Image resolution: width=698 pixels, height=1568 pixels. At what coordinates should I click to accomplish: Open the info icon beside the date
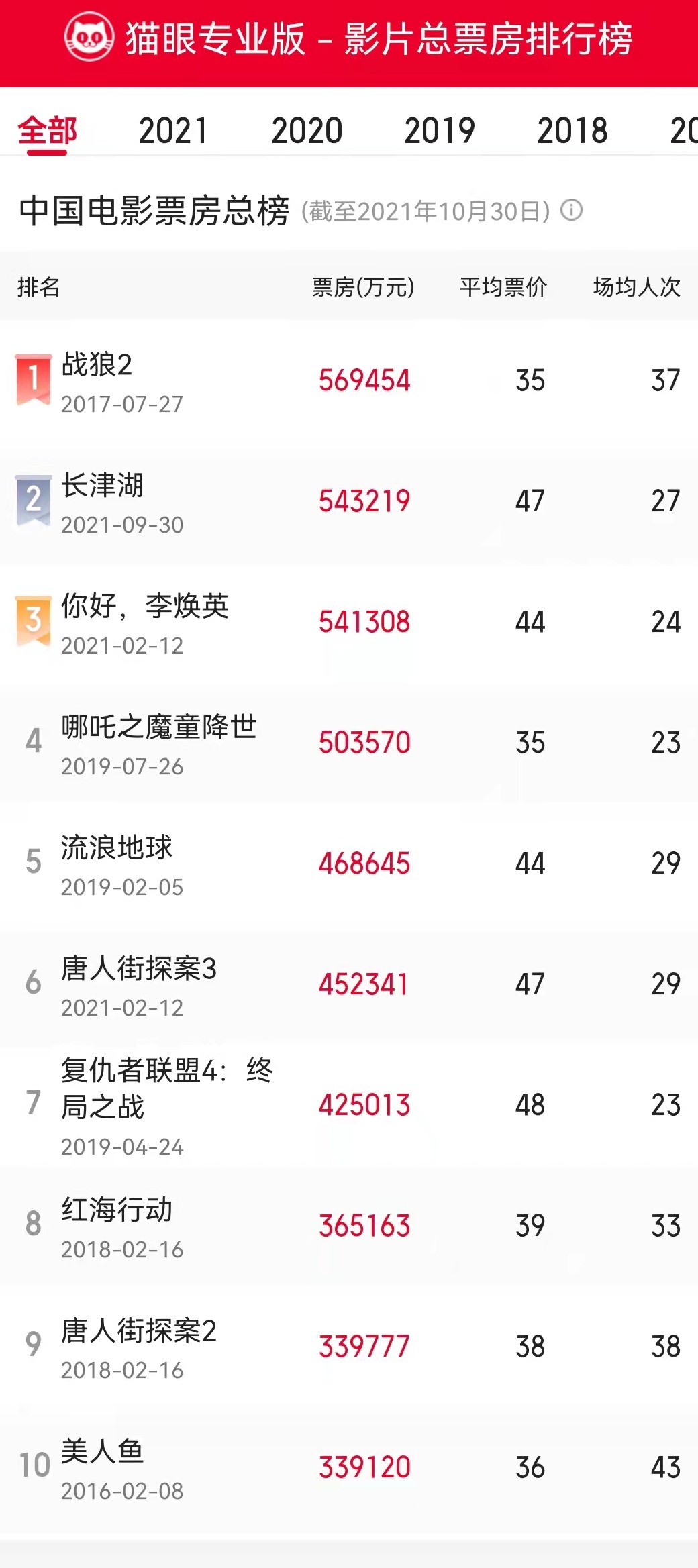click(571, 211)
